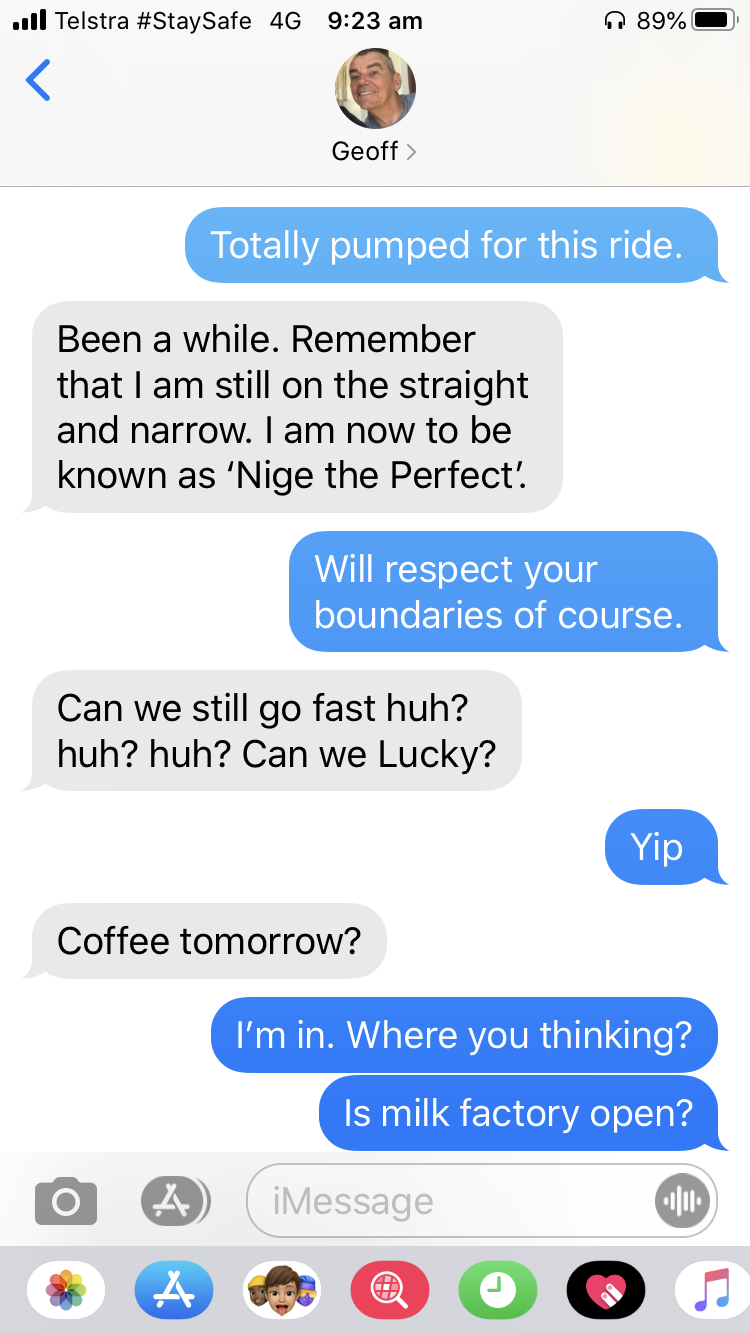This screenshot has width=750, height=1334.
Task: Open the Photos iMessage app
Action: (66, 1290)
